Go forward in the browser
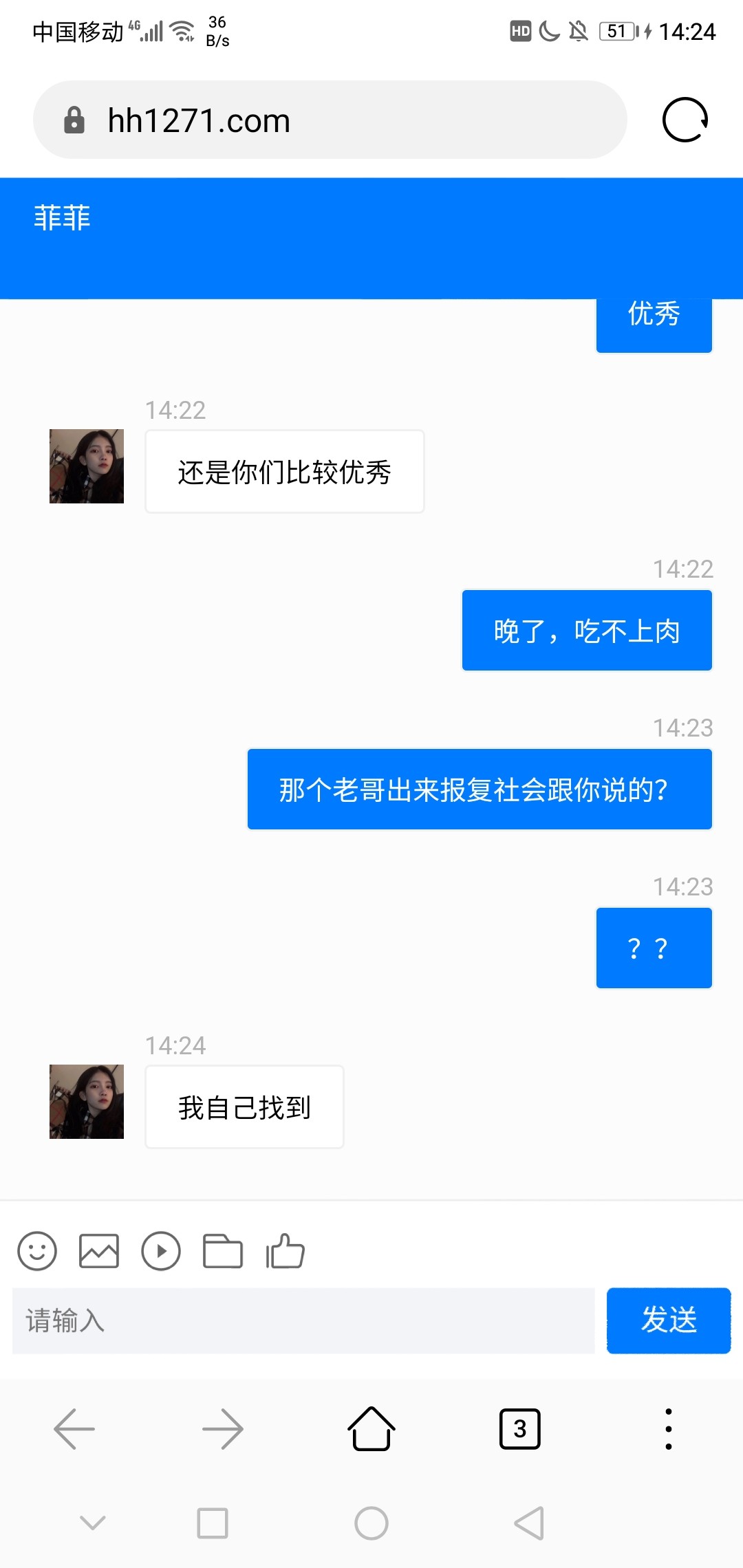Screen dimensions: 743x1568 (223, 1429)
